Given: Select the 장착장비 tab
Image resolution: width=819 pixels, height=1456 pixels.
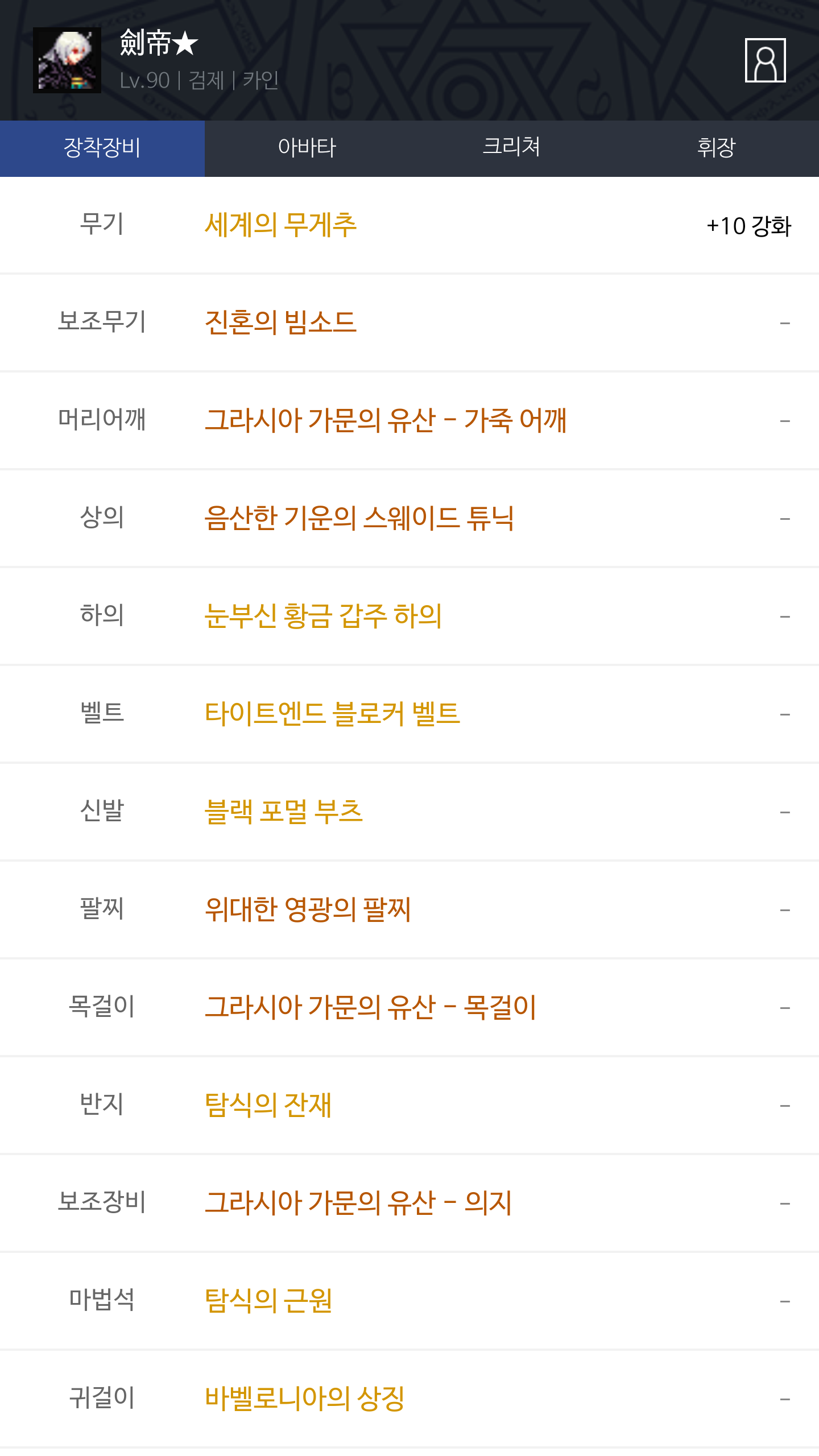Looking at the screenshot, I should (x=102, y=148).
